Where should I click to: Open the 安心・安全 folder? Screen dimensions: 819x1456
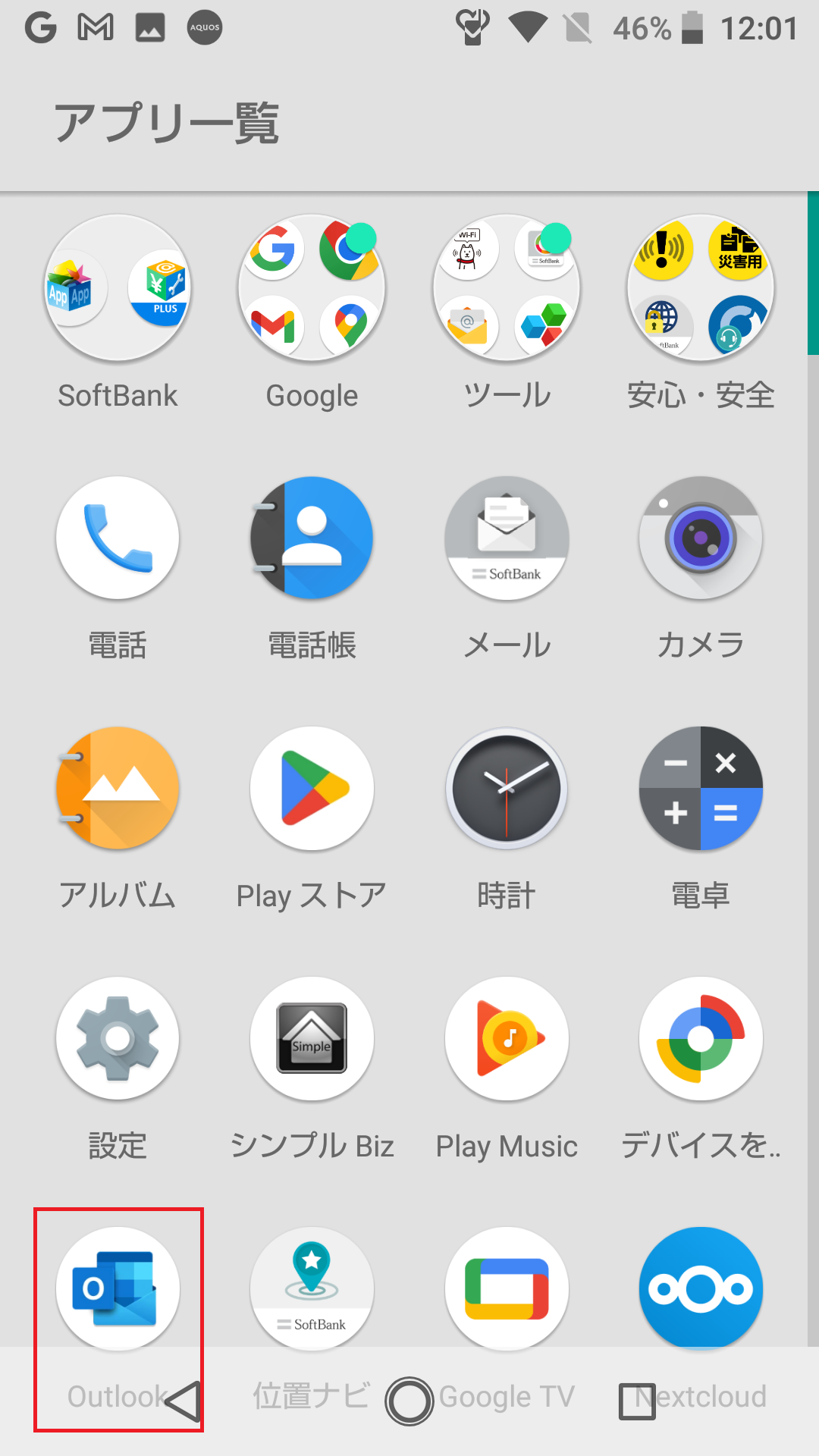tap(701, 288)
